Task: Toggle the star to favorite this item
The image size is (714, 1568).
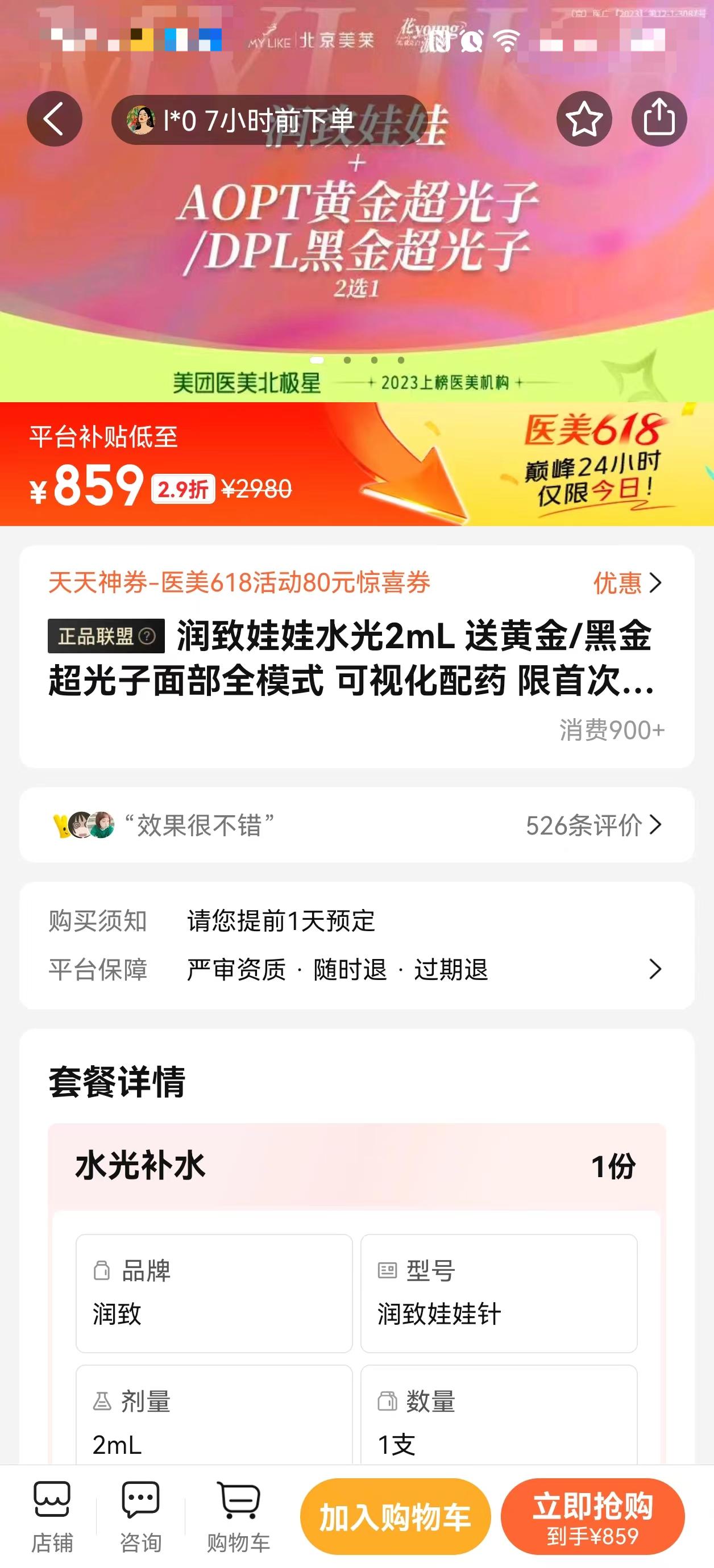Action: tap(584, 119)
